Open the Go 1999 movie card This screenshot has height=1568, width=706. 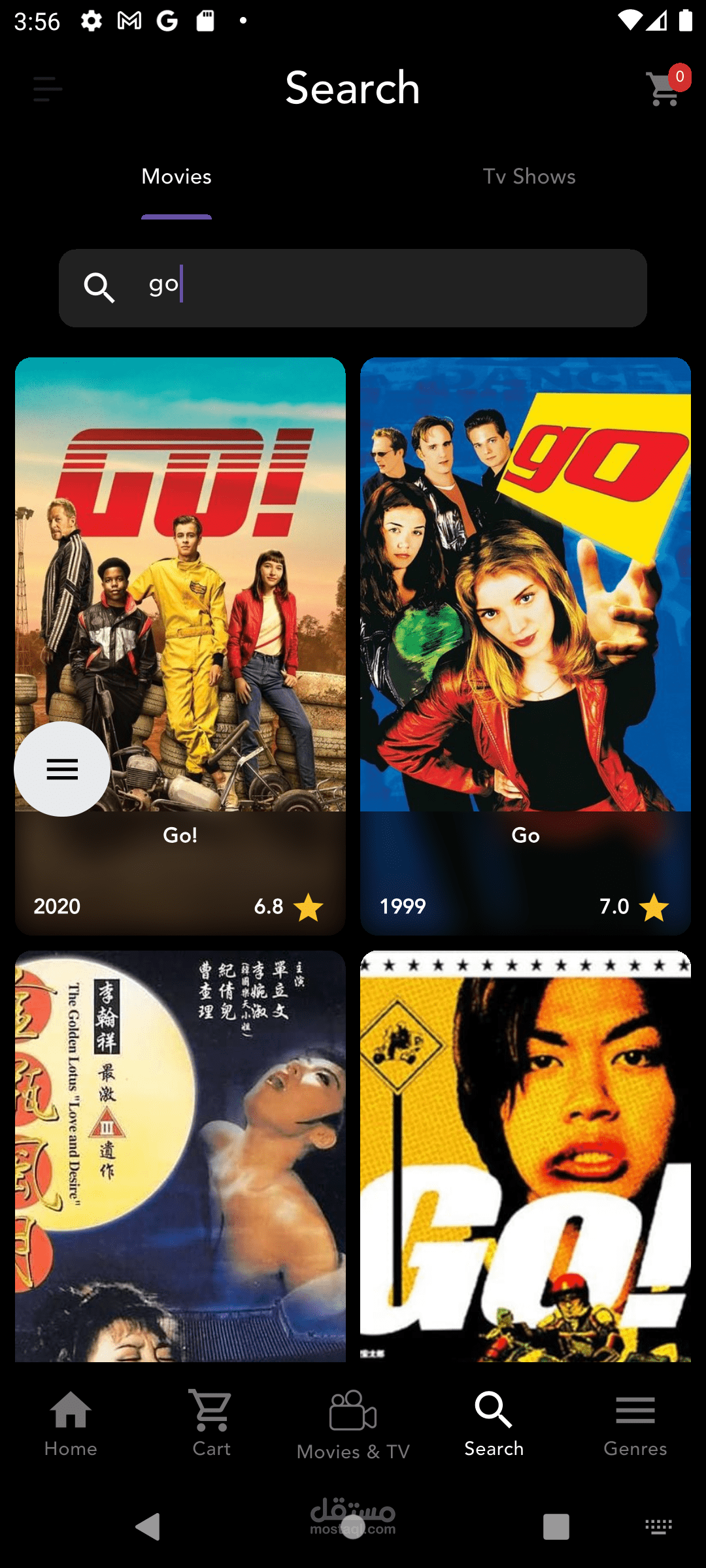click(x=526, y=645)
